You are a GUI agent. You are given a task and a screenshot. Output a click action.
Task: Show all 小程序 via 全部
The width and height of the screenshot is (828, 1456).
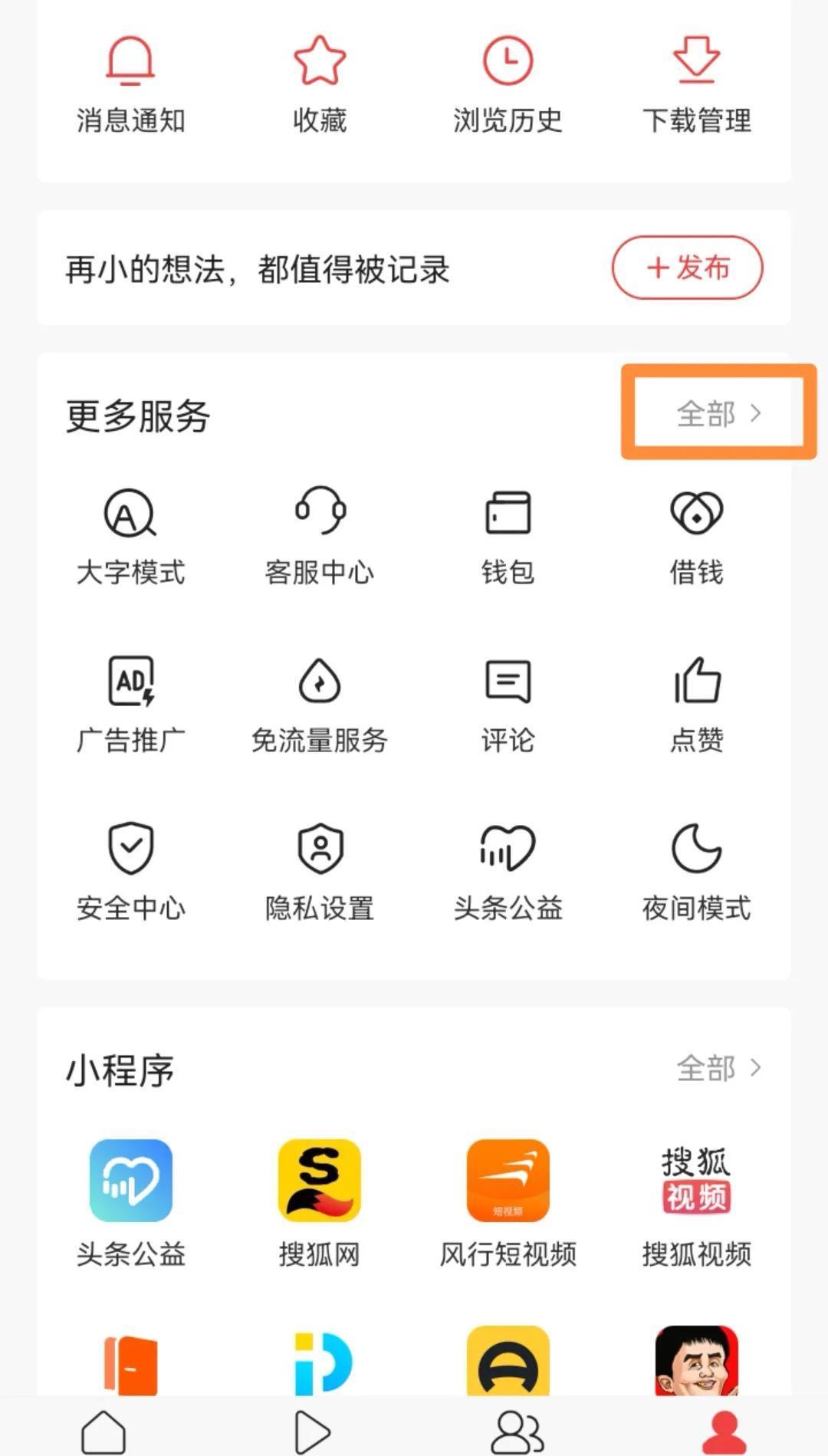pos(718,1068)
